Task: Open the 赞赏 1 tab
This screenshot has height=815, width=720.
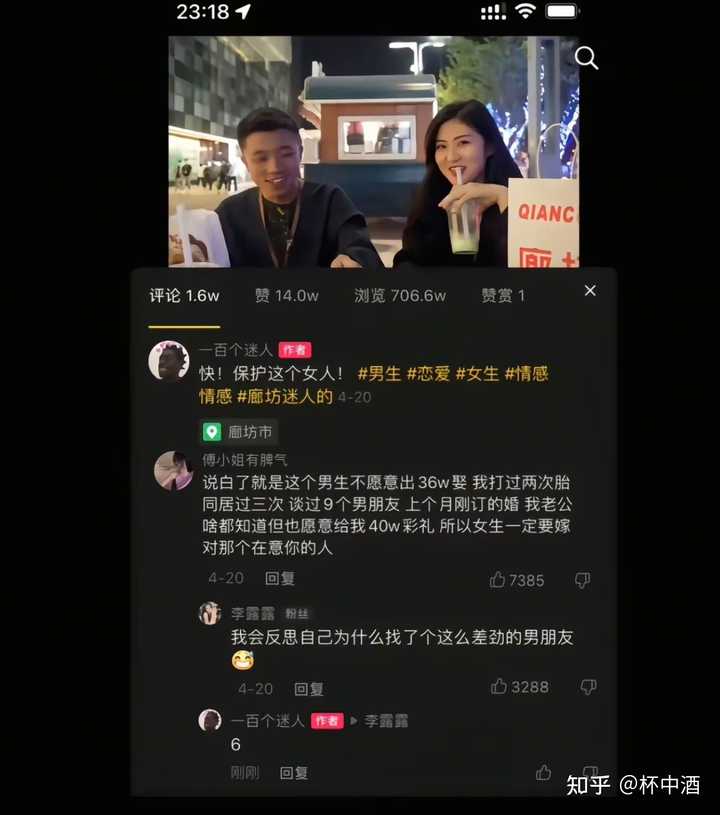Action: (x=502, y=295)
